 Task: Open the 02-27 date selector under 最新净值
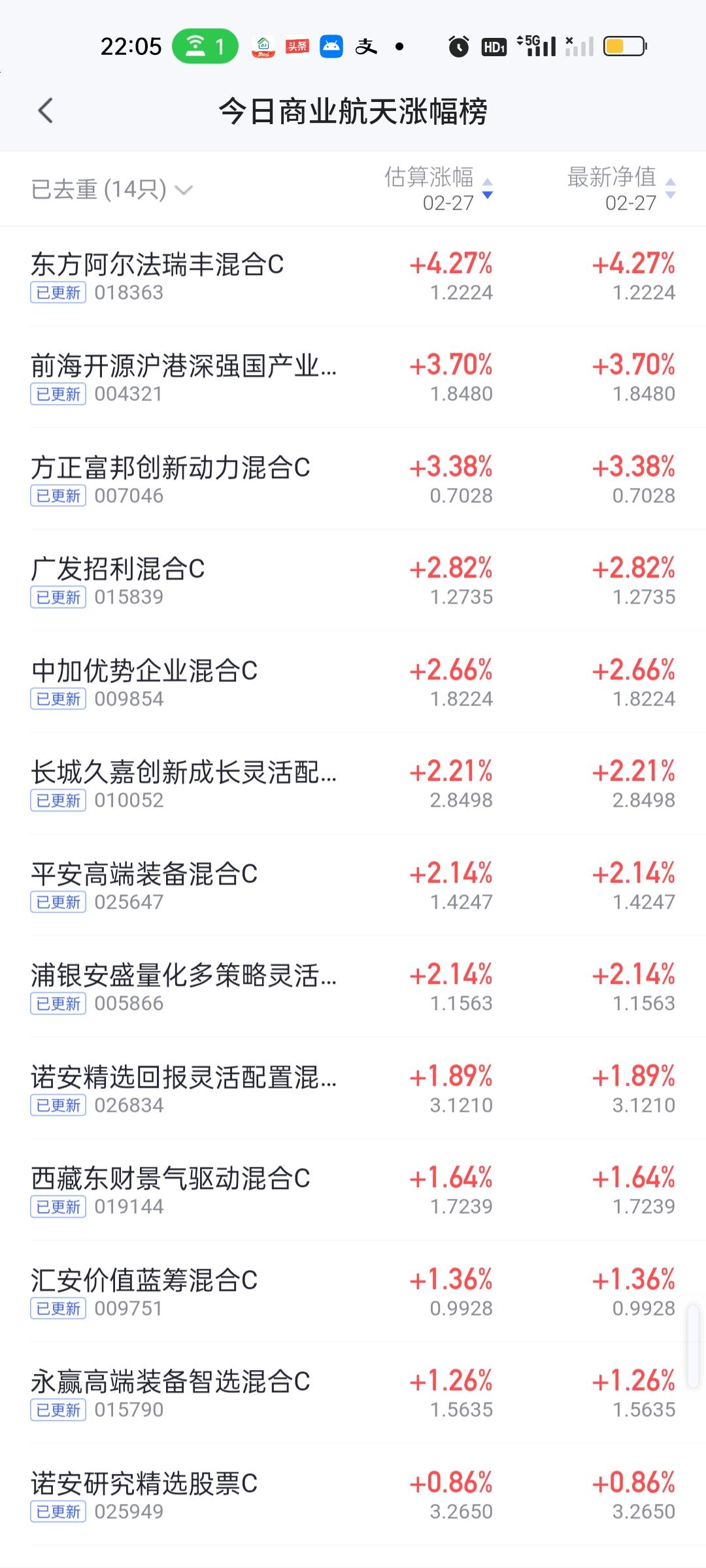(629, 203)
